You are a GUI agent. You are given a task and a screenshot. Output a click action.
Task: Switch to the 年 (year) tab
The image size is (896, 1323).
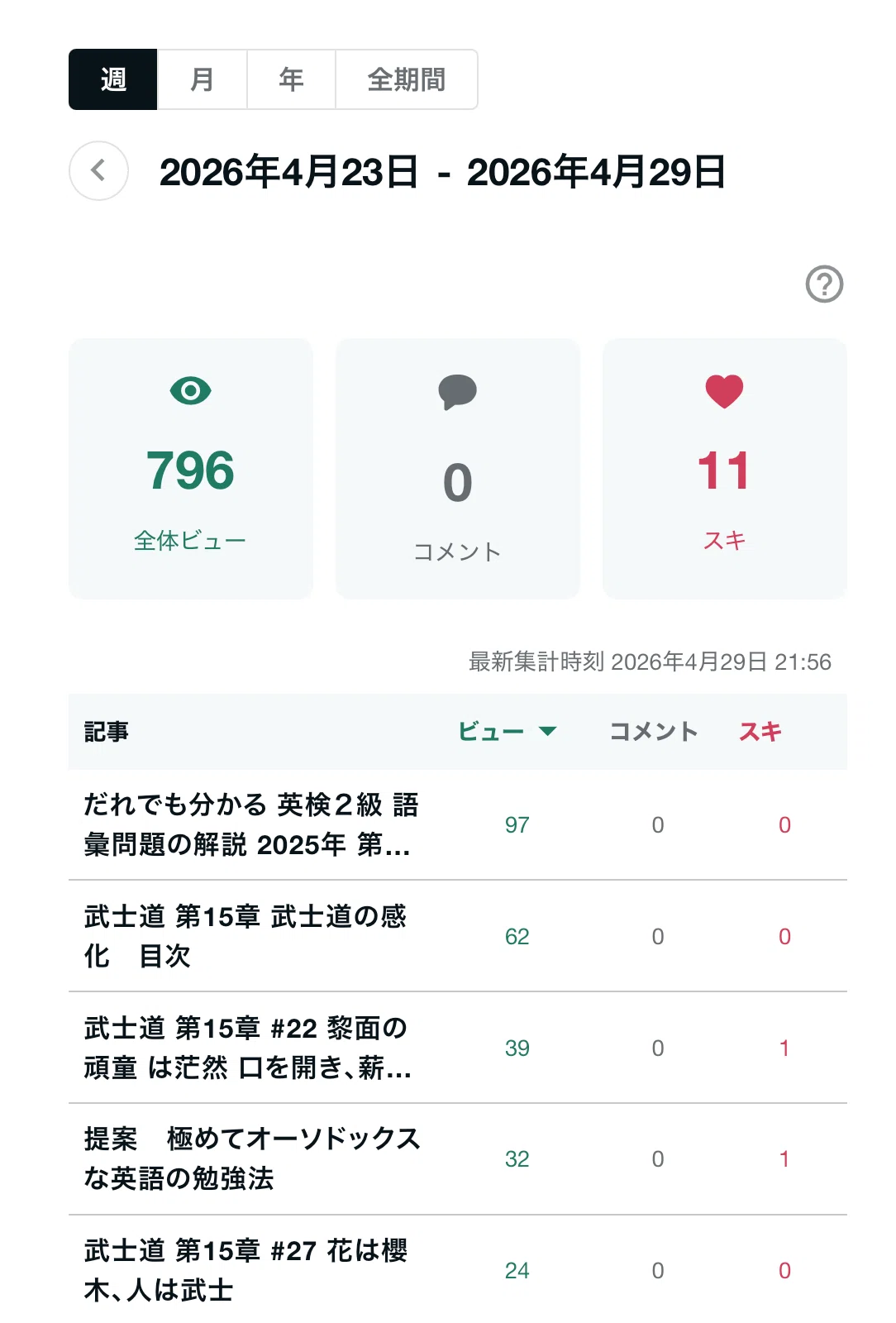pyautogui.click(x=291, y=79)
